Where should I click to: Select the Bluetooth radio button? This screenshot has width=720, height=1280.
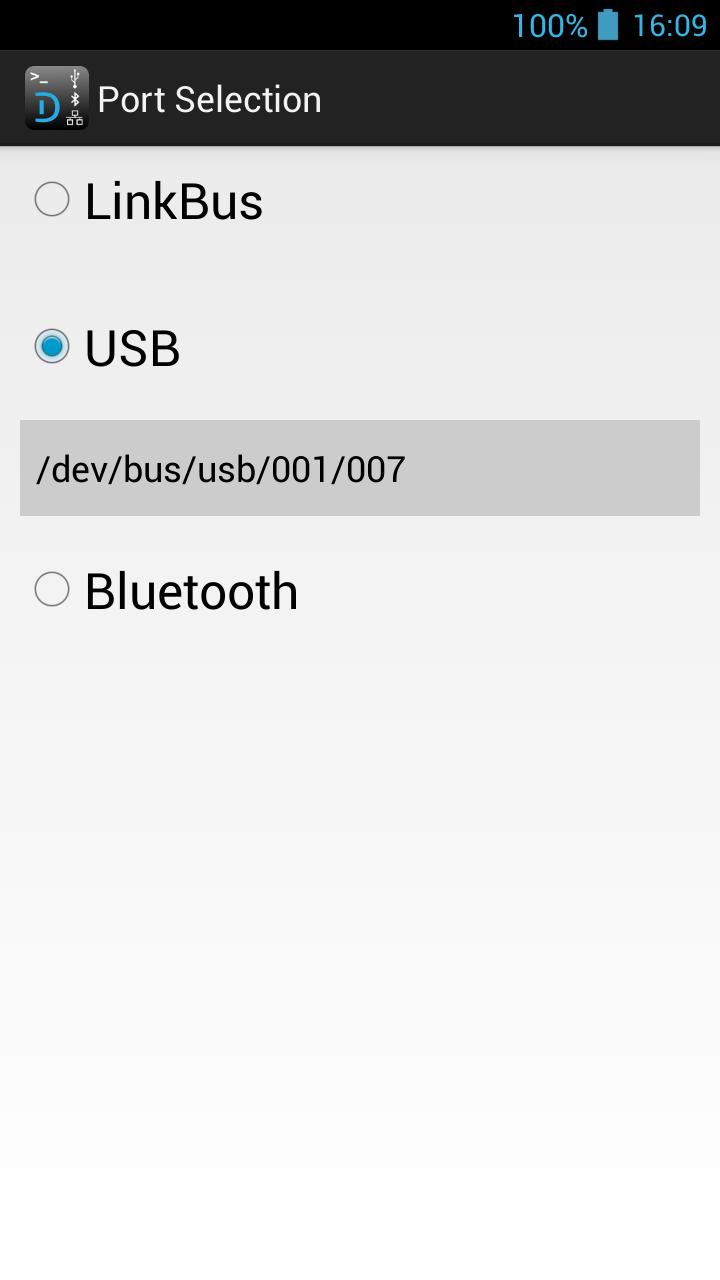pos(52,590)
